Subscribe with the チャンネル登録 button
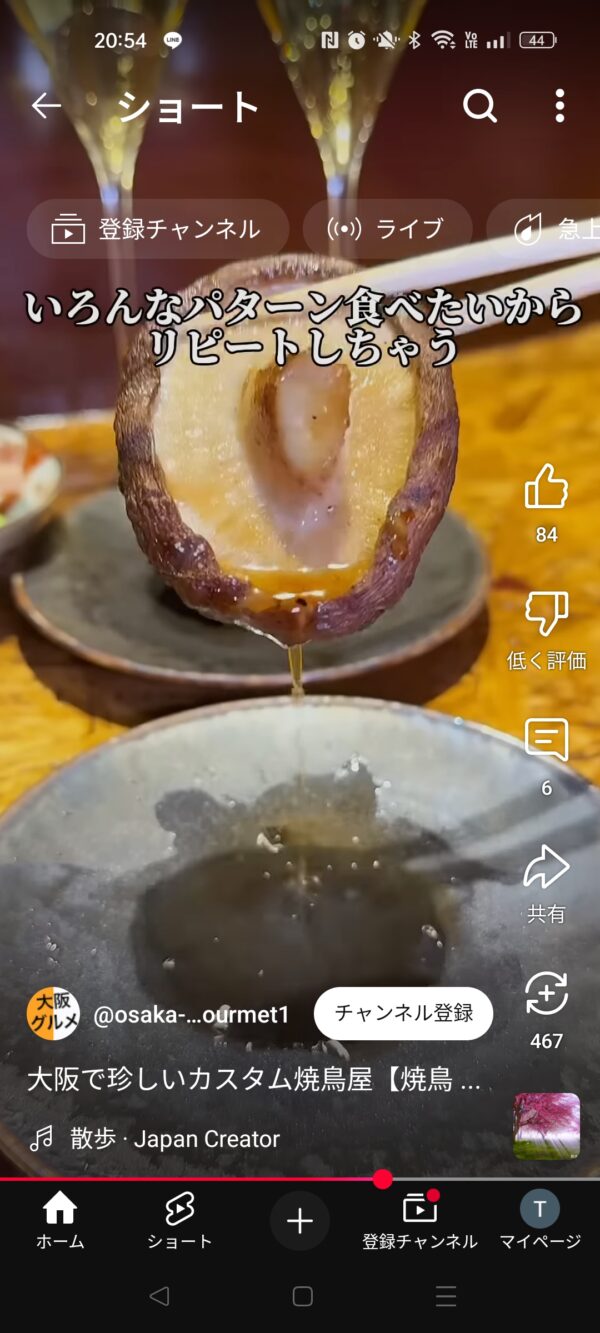This screenshot has height=1333, width=600. pos(404,1013)
